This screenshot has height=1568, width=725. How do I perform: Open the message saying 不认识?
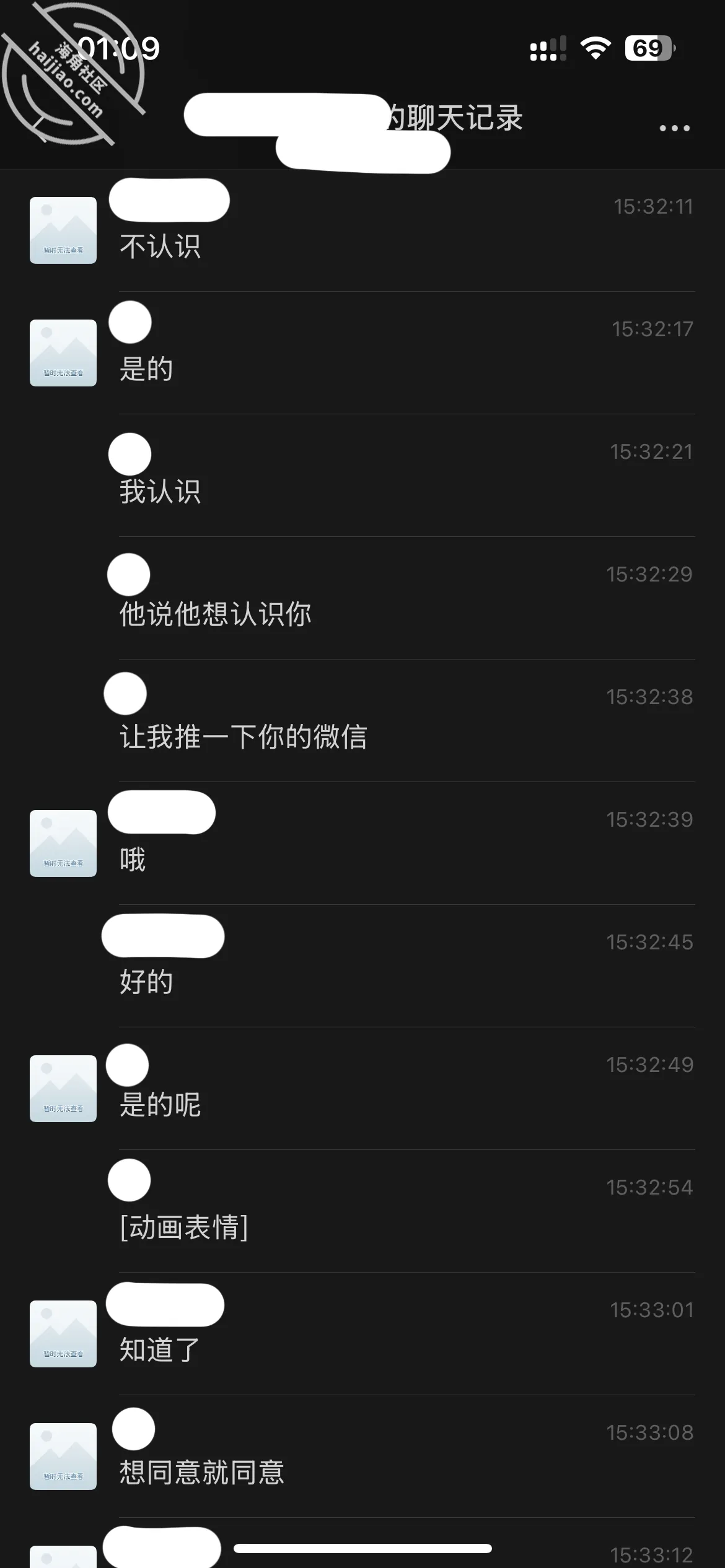pos(160,246)
